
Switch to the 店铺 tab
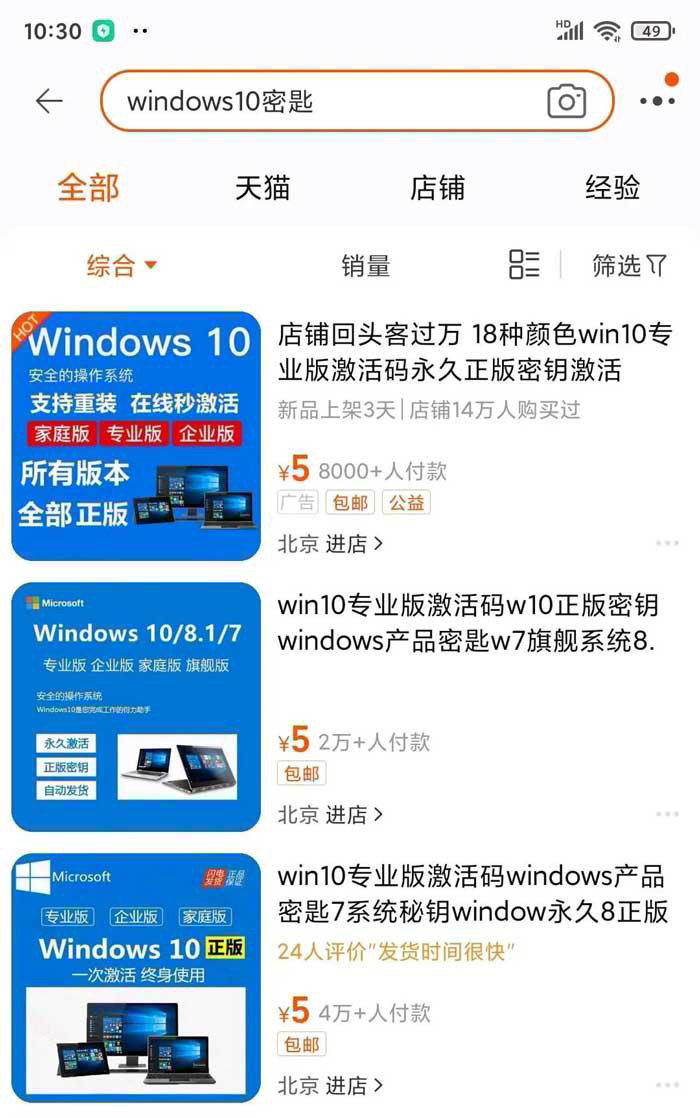point(437,187)
